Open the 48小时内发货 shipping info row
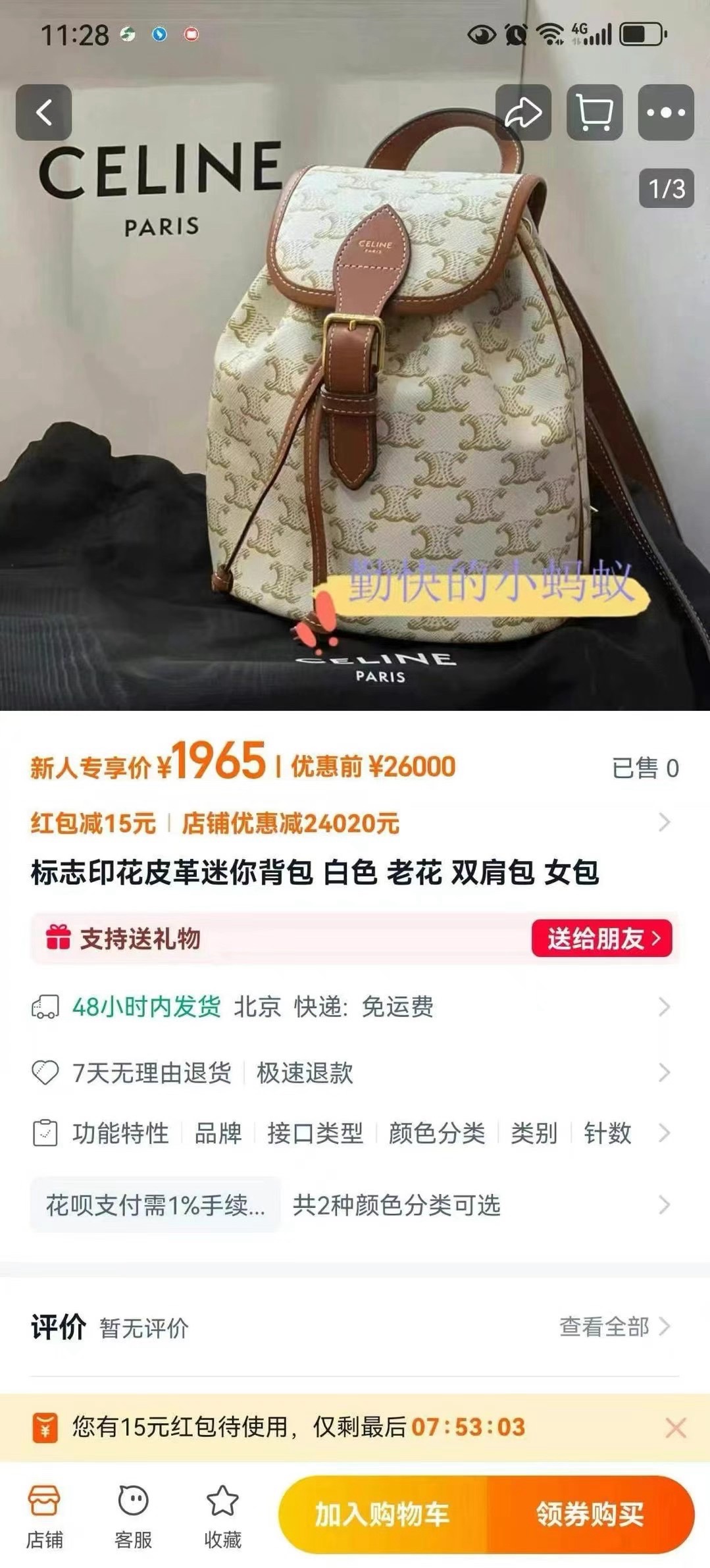 coord(355,1006)
